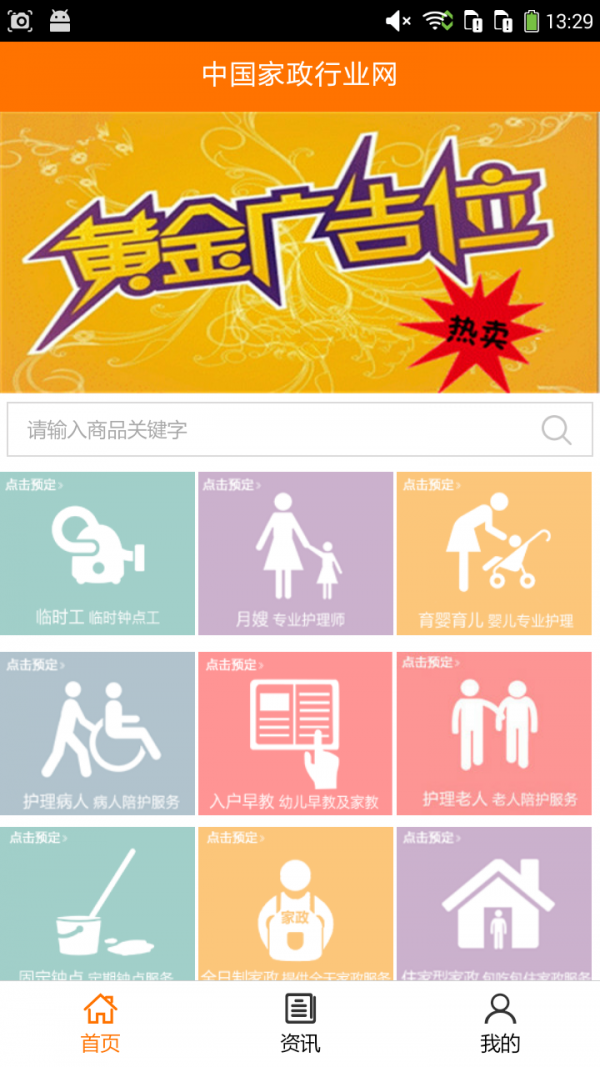Open the mop and bucket cleaning tile
Viewport: 600px width, 1067px height.
97,903
